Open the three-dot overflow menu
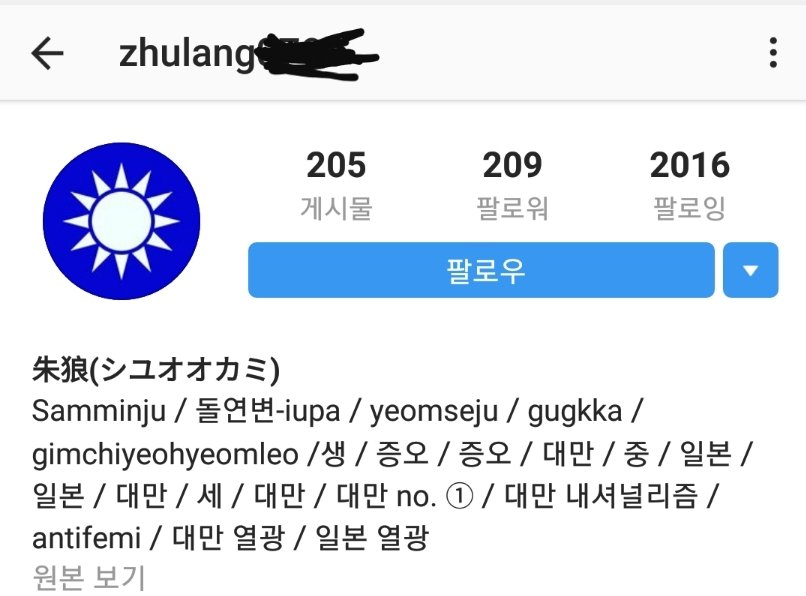806x596 pixels. pyautogui.click(x=773, y=53)
